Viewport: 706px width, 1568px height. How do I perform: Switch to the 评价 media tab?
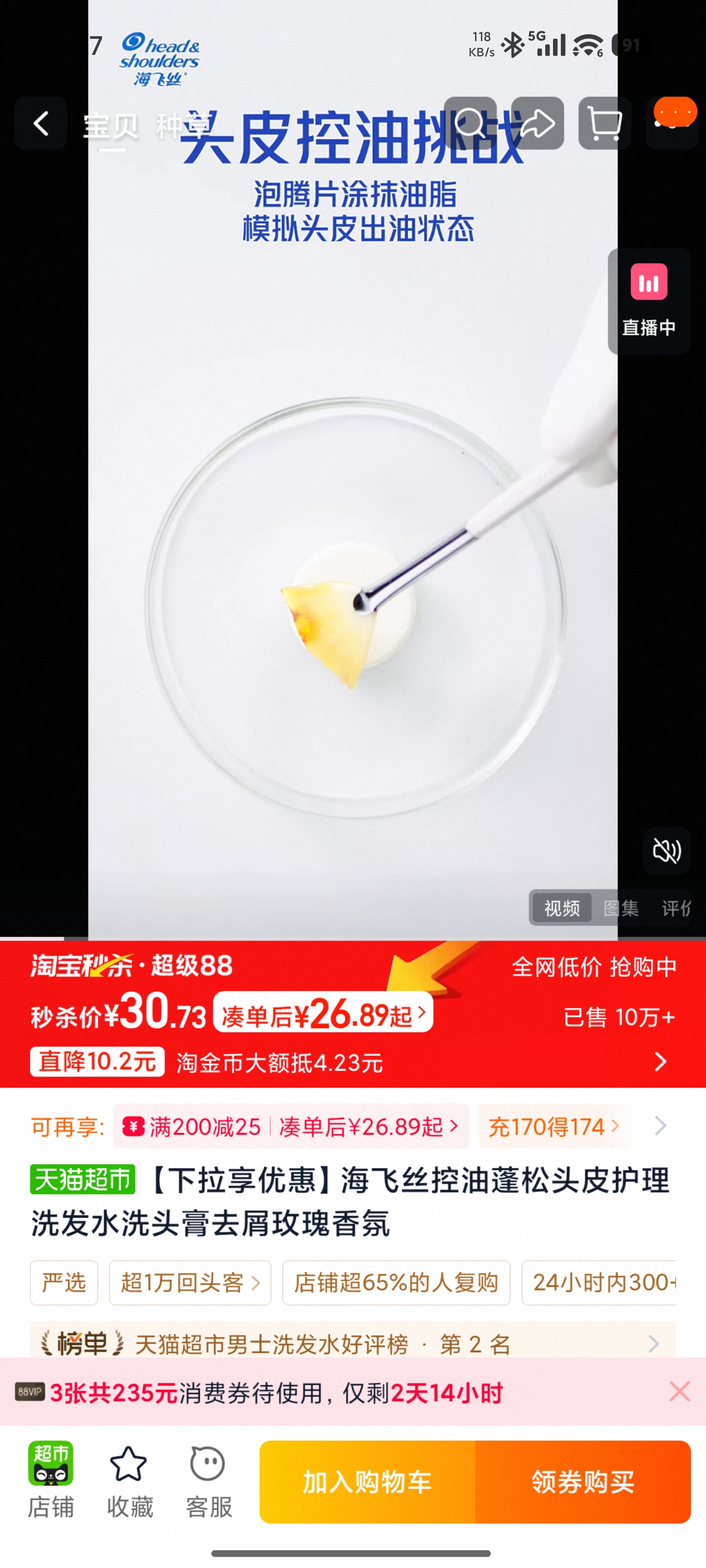676,908
